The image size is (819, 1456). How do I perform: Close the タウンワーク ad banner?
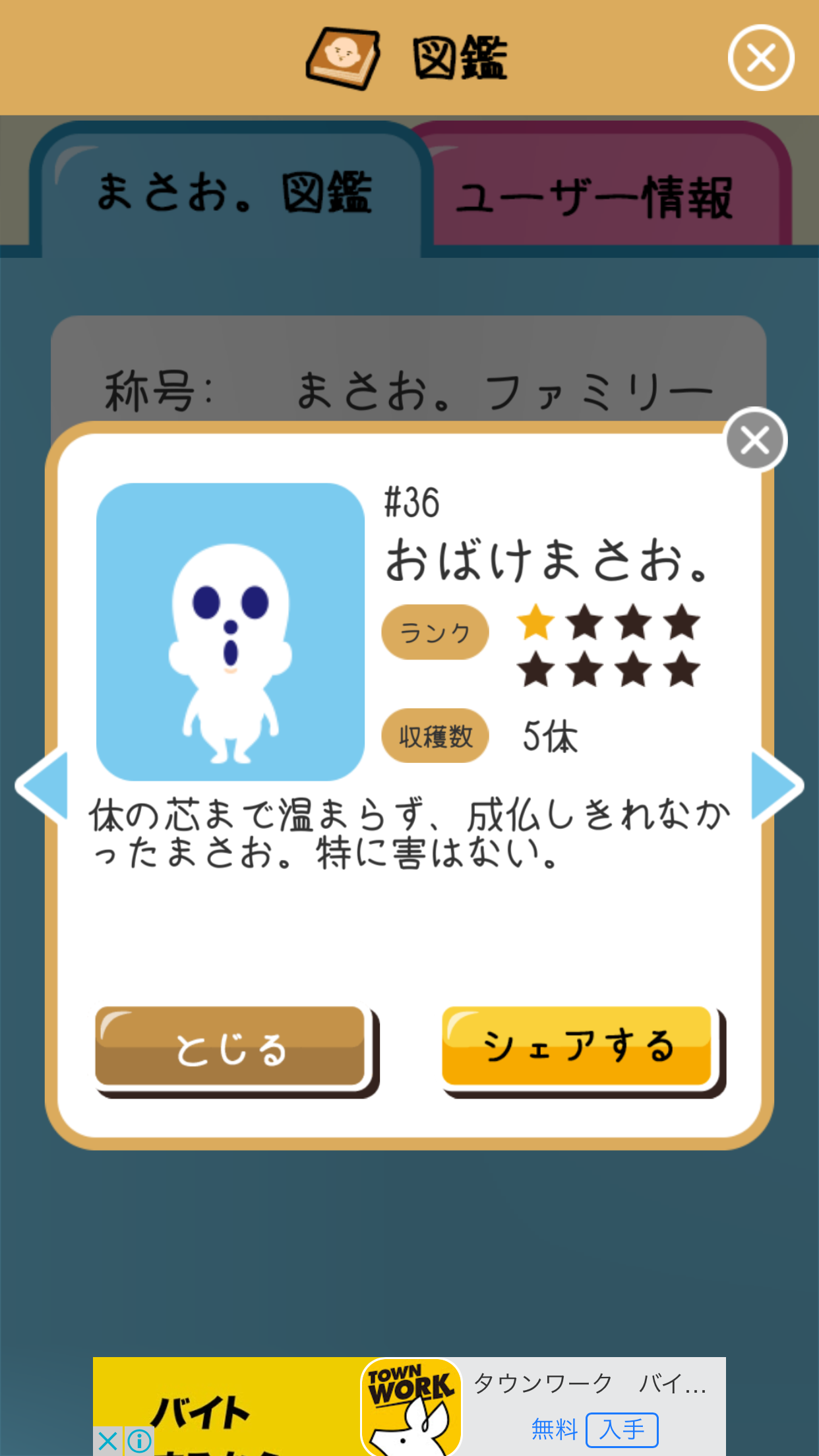pos(107,1441)
